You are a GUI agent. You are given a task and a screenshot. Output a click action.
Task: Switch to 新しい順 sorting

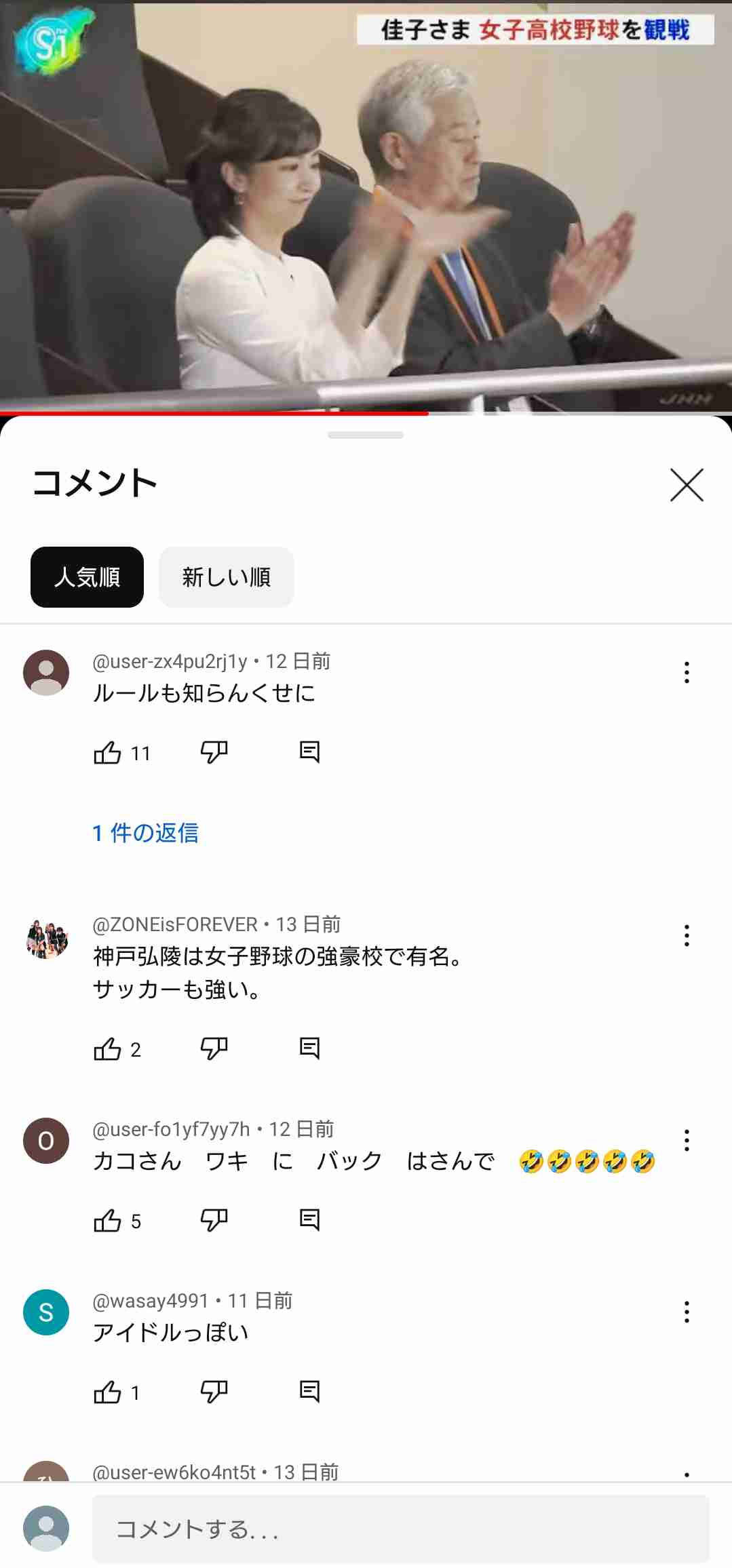[226, 577]
